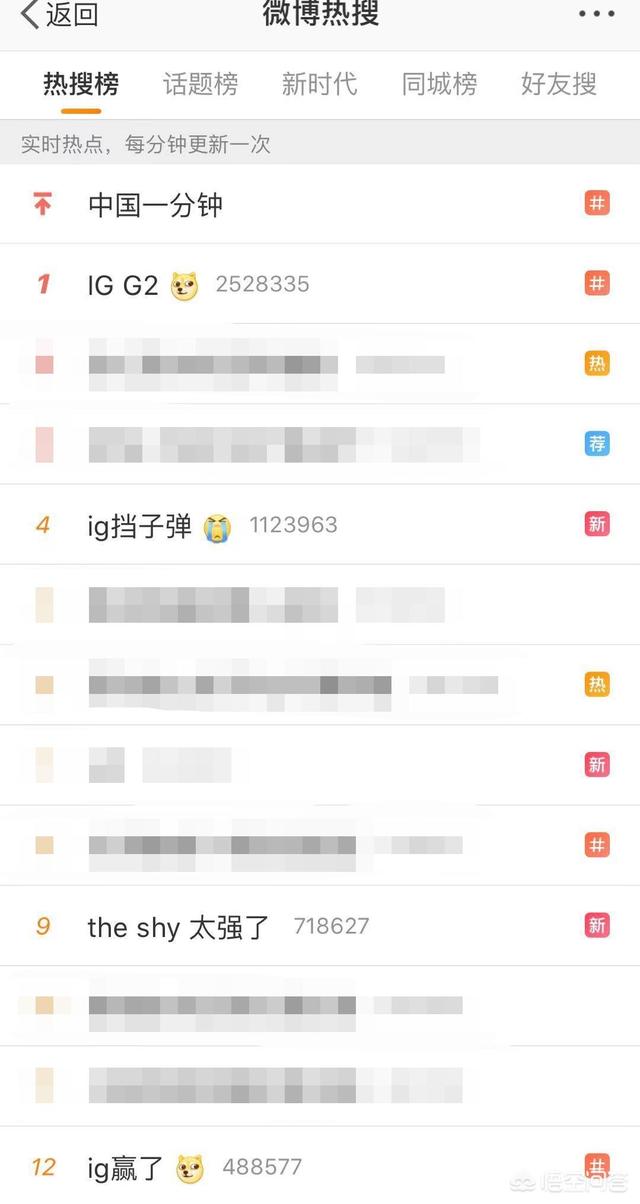
Task: Open the trending topic ig挡子弹
Action: point(140,526)
